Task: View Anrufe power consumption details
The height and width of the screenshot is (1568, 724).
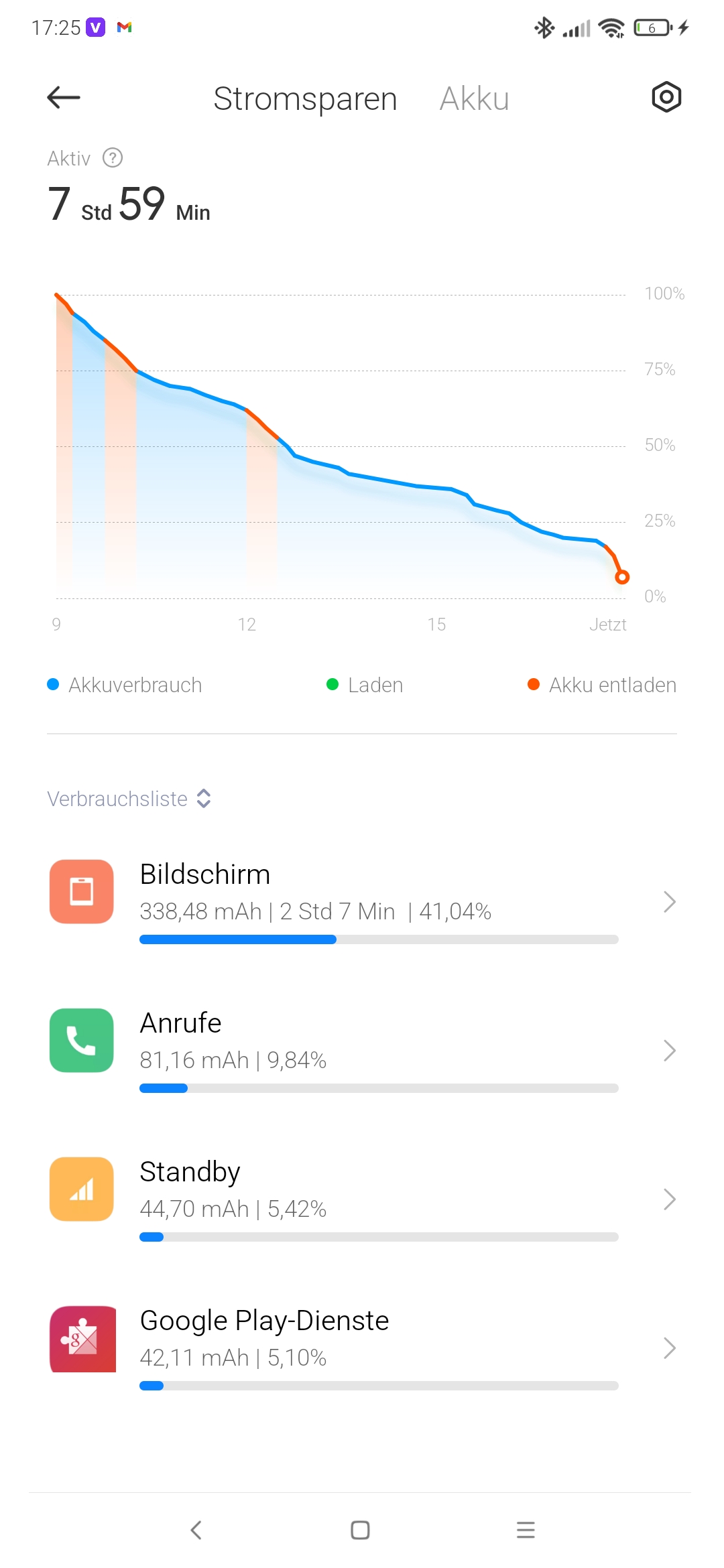Action: [x=362, y=1050]
